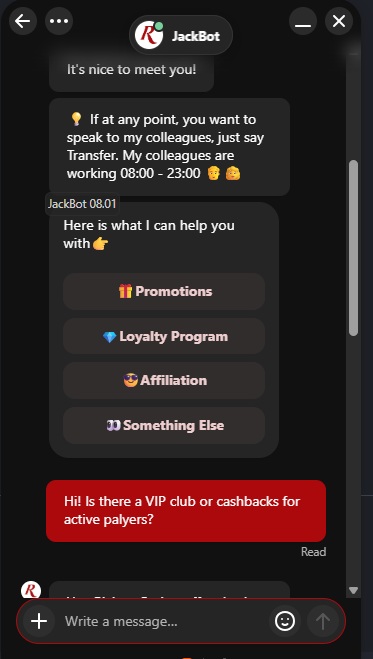The height and width of the screenshot is (659, 373).
Task: Choose Something Else
Action: point(164,425)
